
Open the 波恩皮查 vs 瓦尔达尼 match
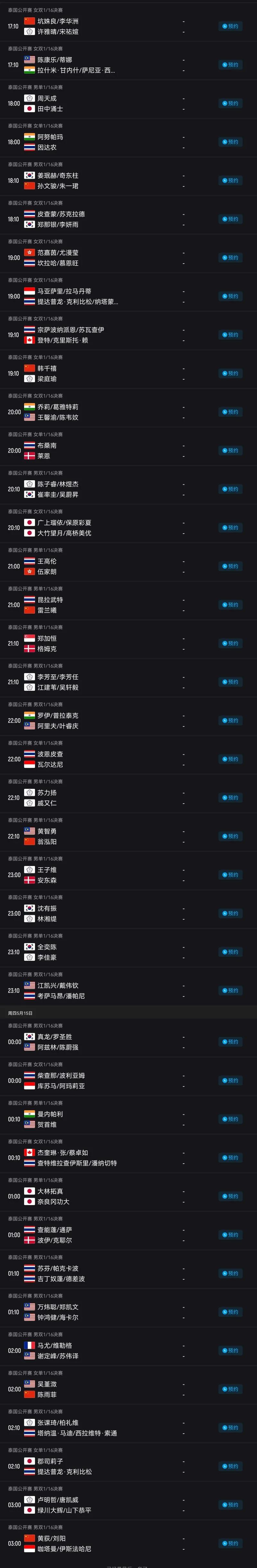pos(91,759)
